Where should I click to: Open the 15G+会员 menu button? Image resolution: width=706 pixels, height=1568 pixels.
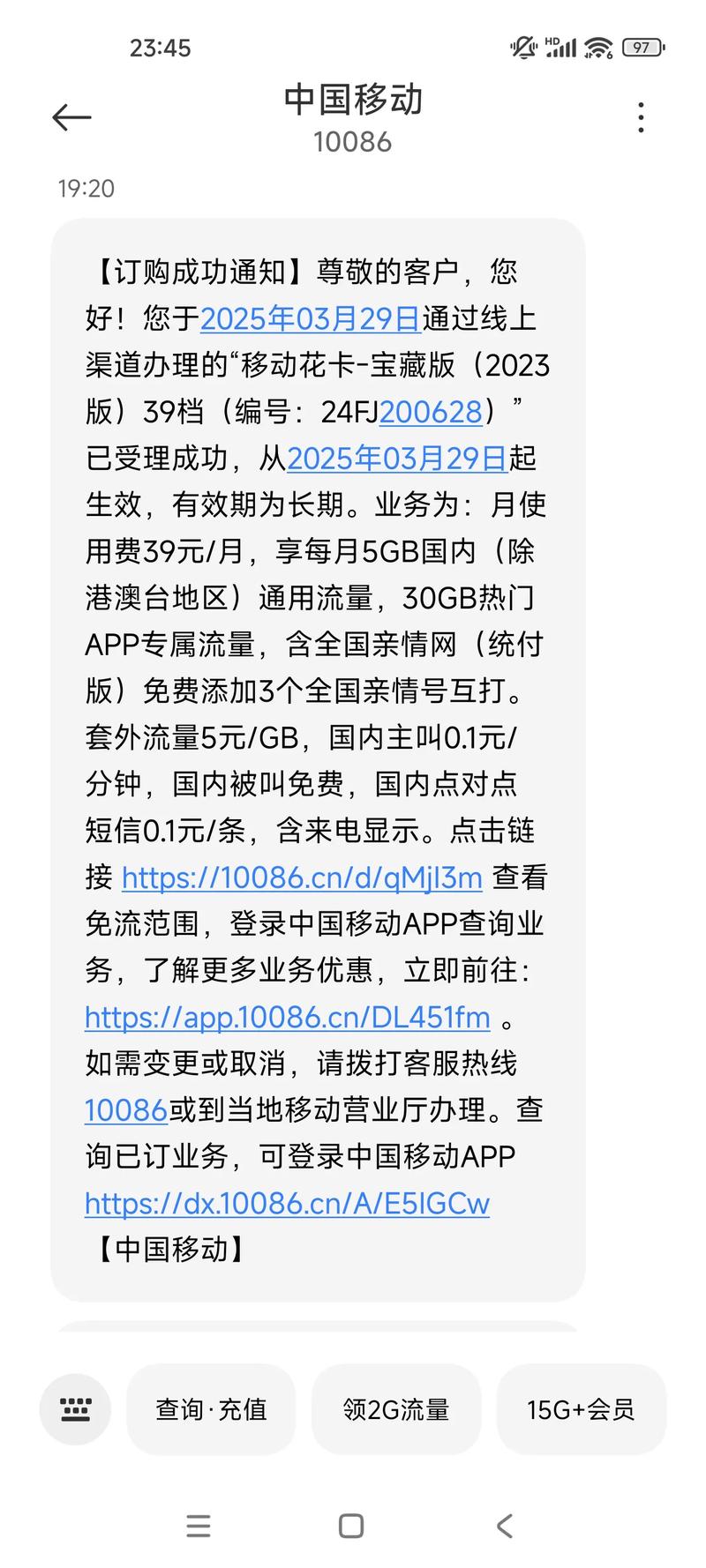(x=581, y=1409)
